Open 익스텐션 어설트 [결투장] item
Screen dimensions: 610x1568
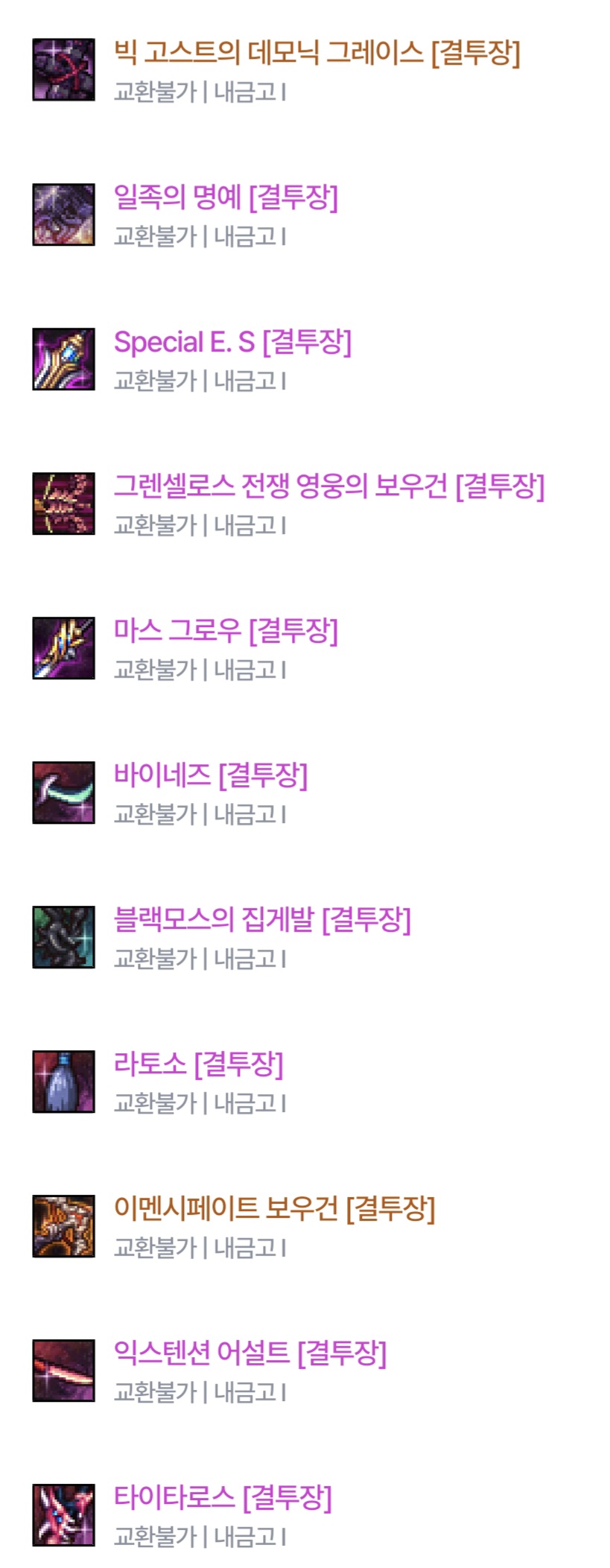pos(250,1353)
